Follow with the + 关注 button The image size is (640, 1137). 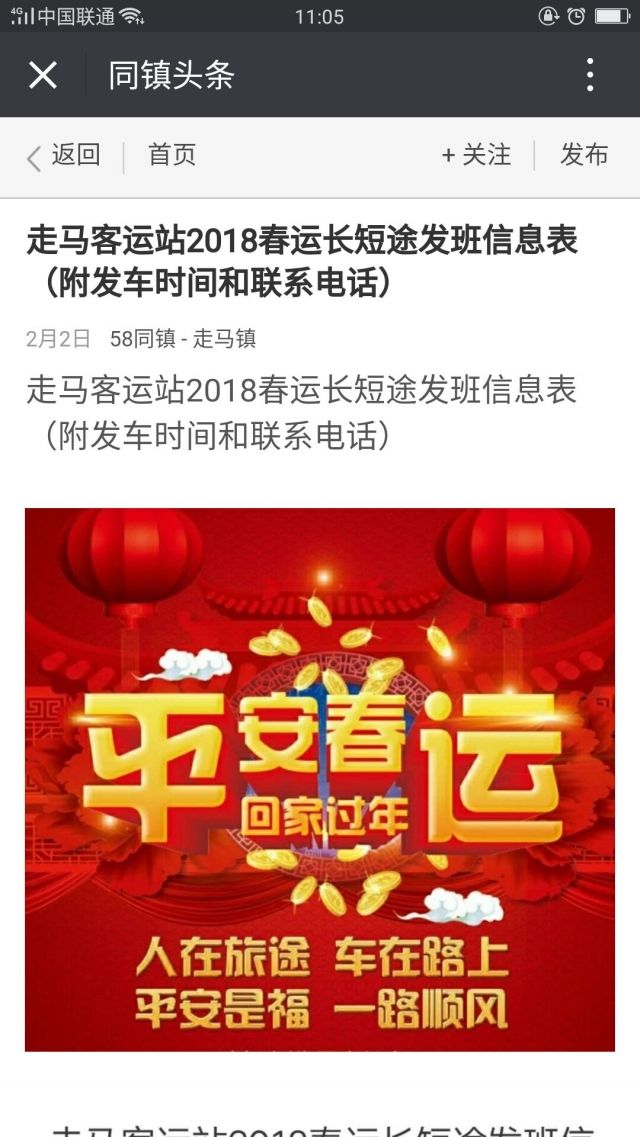(476, 155)
